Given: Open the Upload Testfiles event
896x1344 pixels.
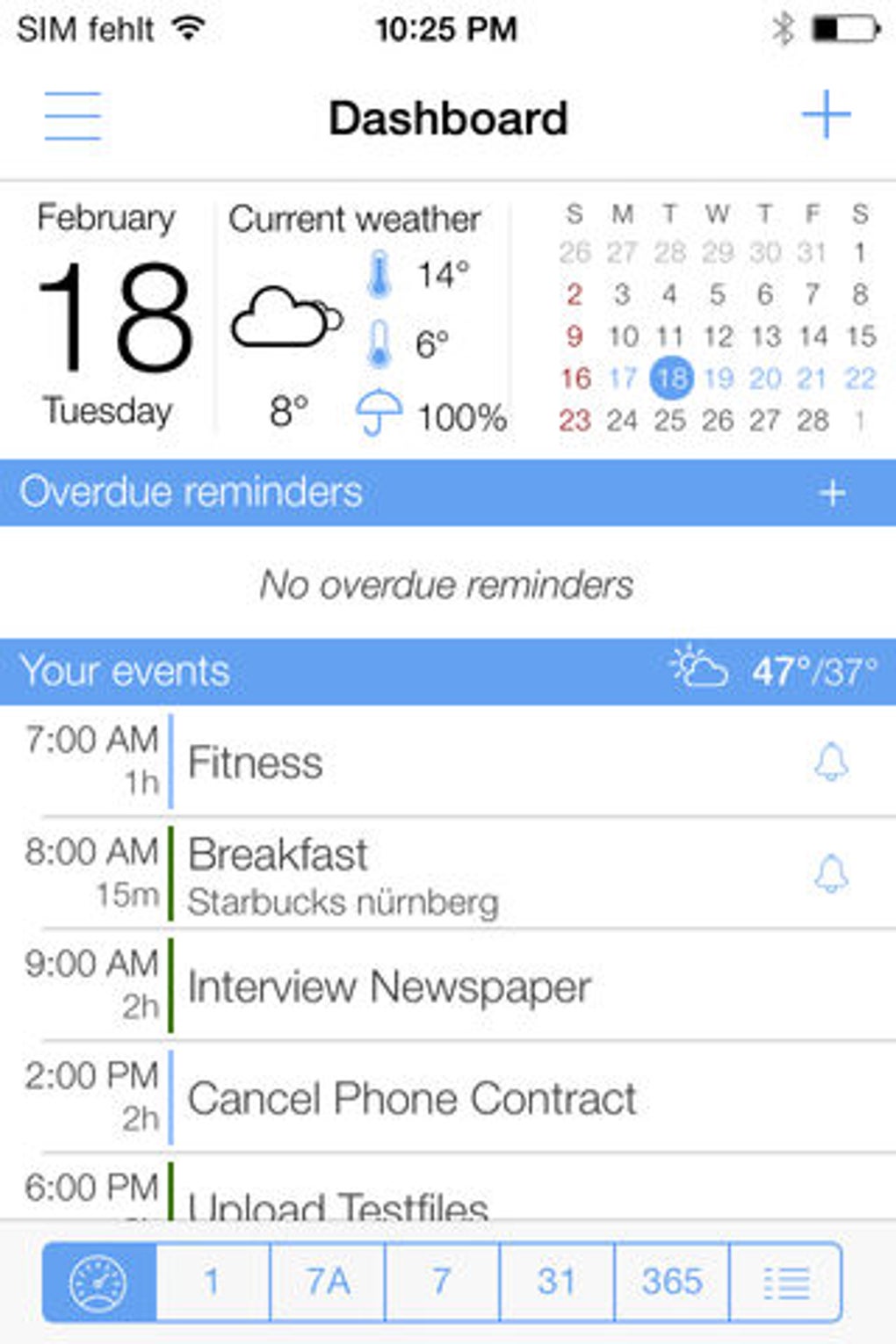Looking at the screenshot, I should [448, 1188].
